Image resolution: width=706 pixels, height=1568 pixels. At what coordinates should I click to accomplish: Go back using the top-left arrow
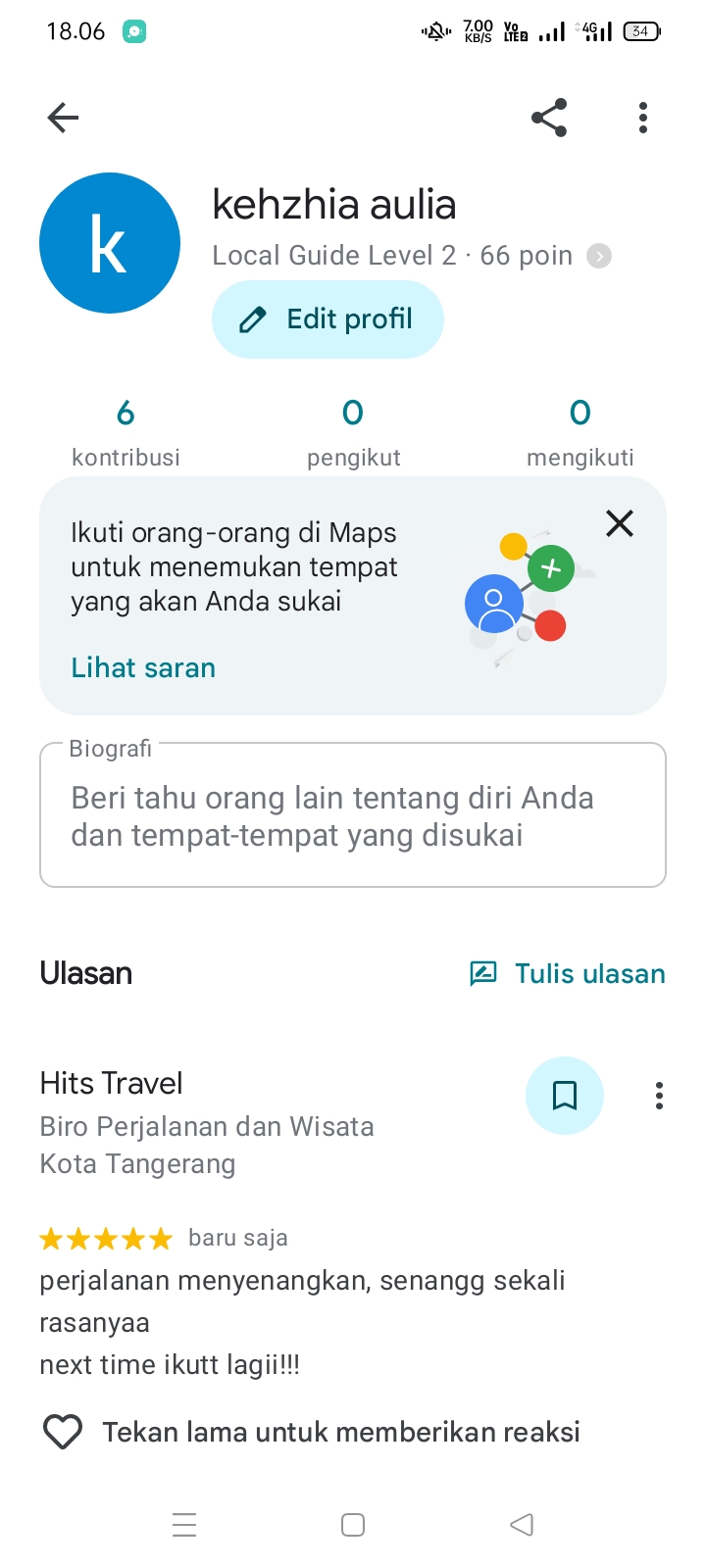click(x=63, y=118)
